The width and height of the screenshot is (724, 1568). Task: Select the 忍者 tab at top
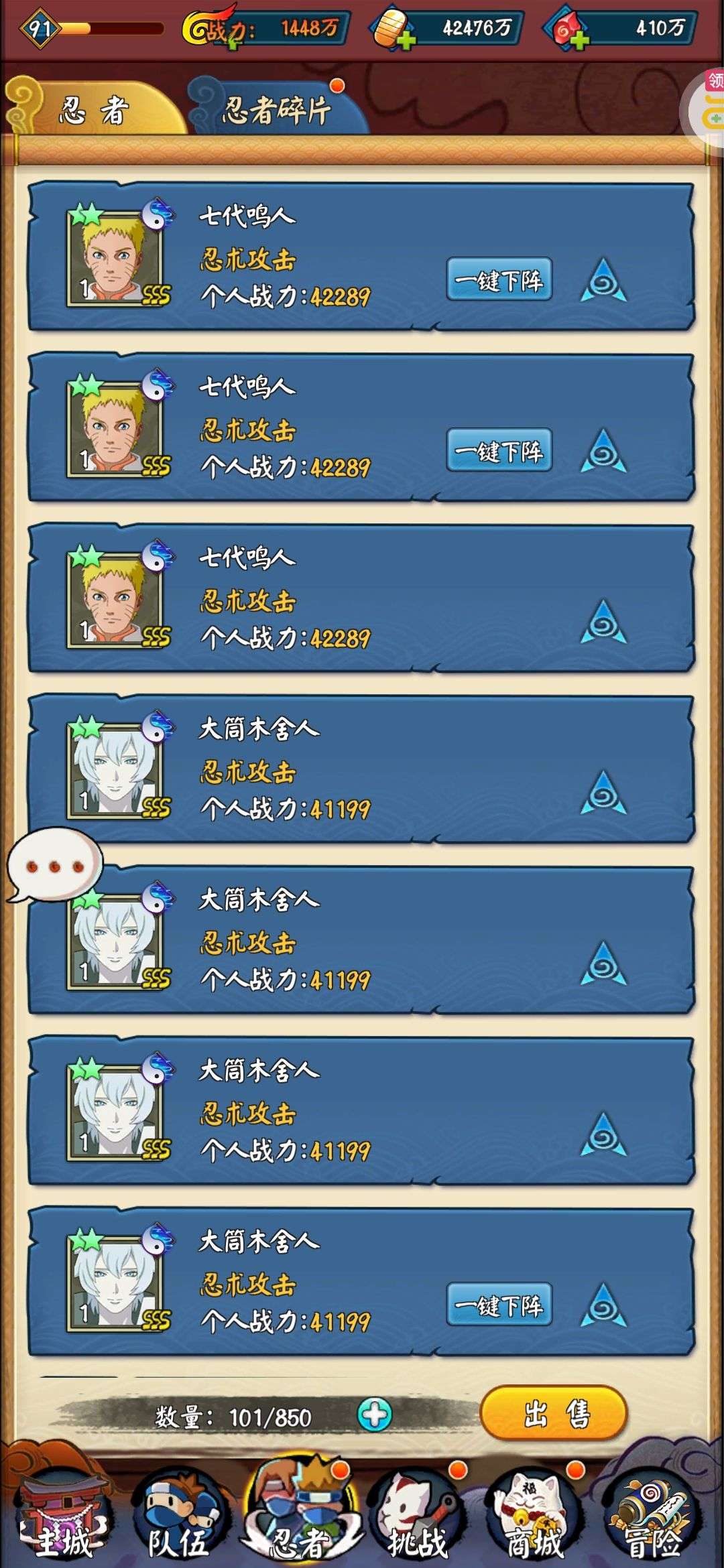point(94,109)
